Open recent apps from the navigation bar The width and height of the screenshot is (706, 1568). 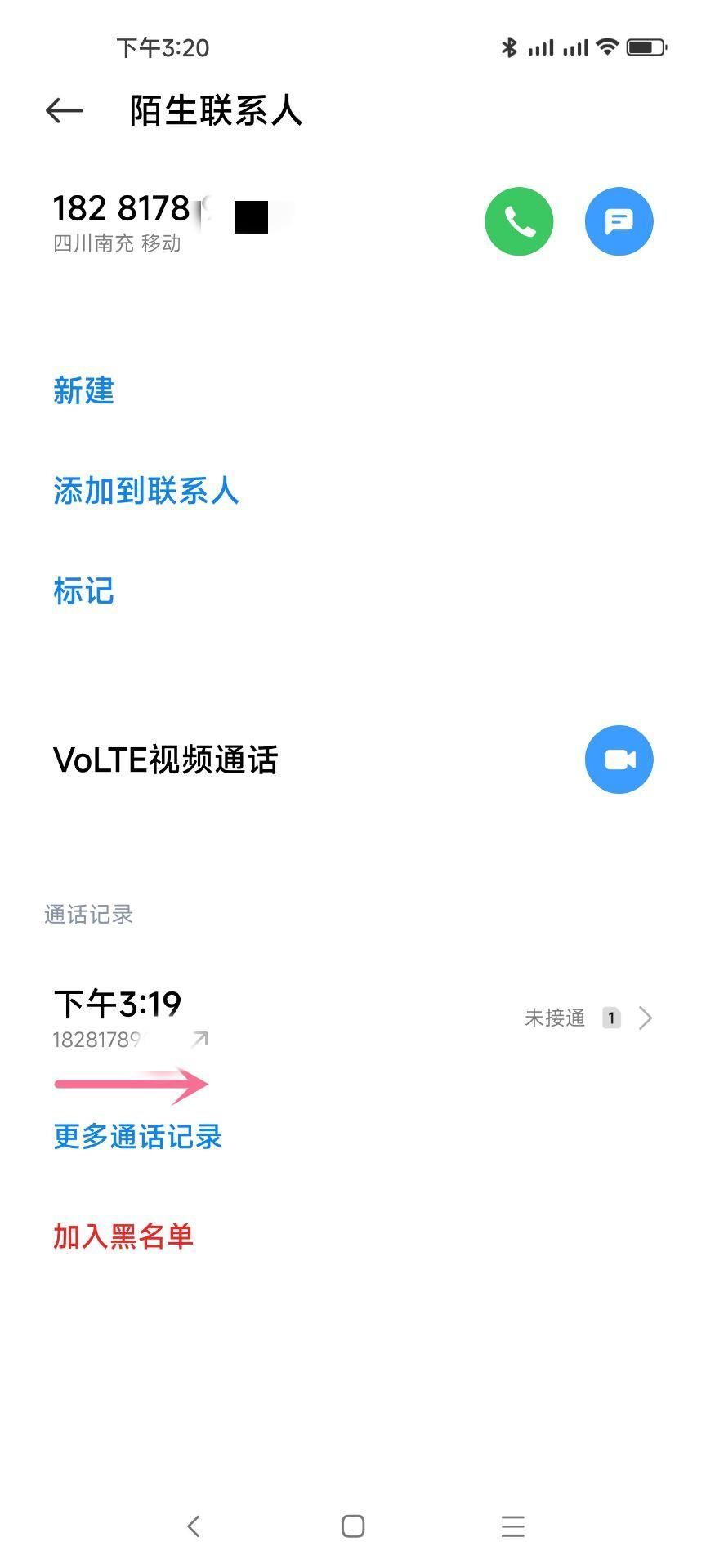513,1526
